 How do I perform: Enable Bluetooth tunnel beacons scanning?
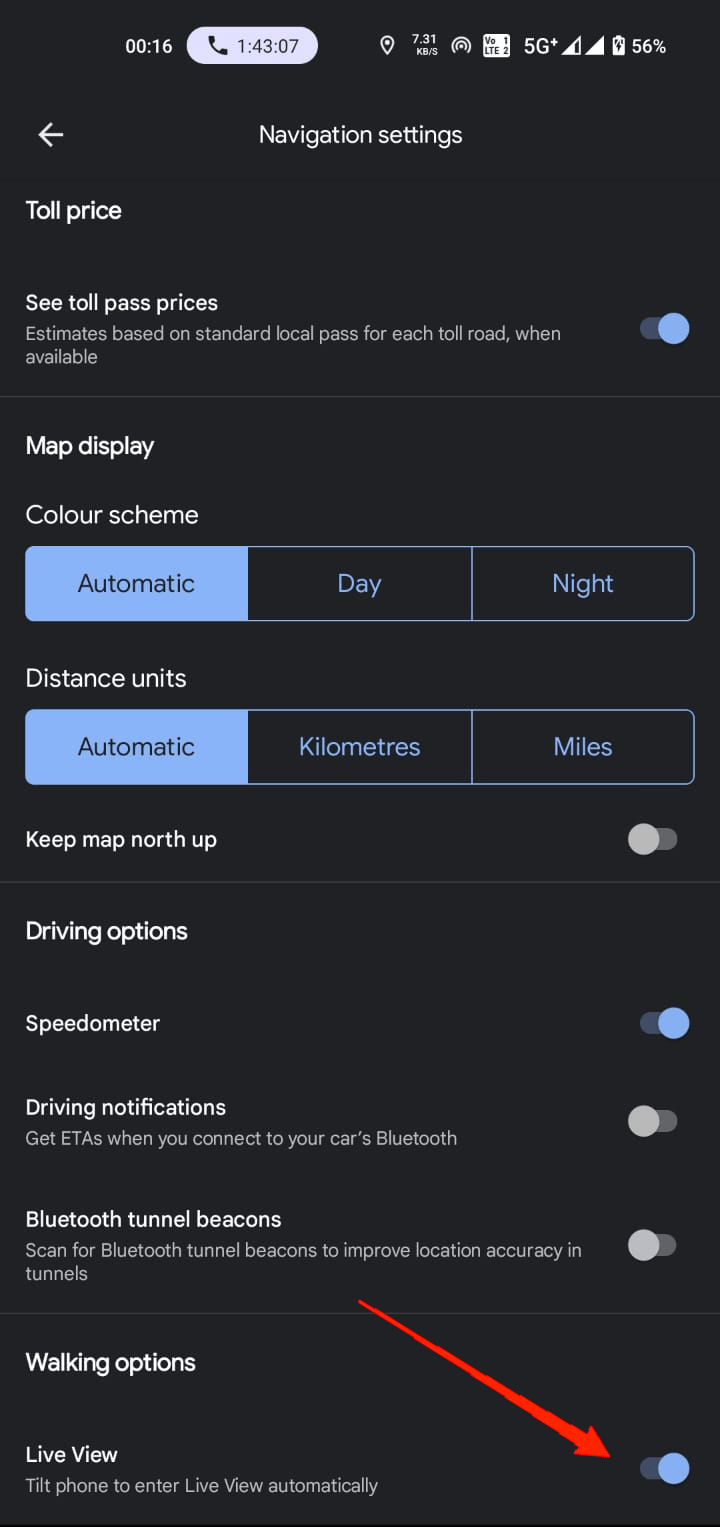coord(654,1245)
